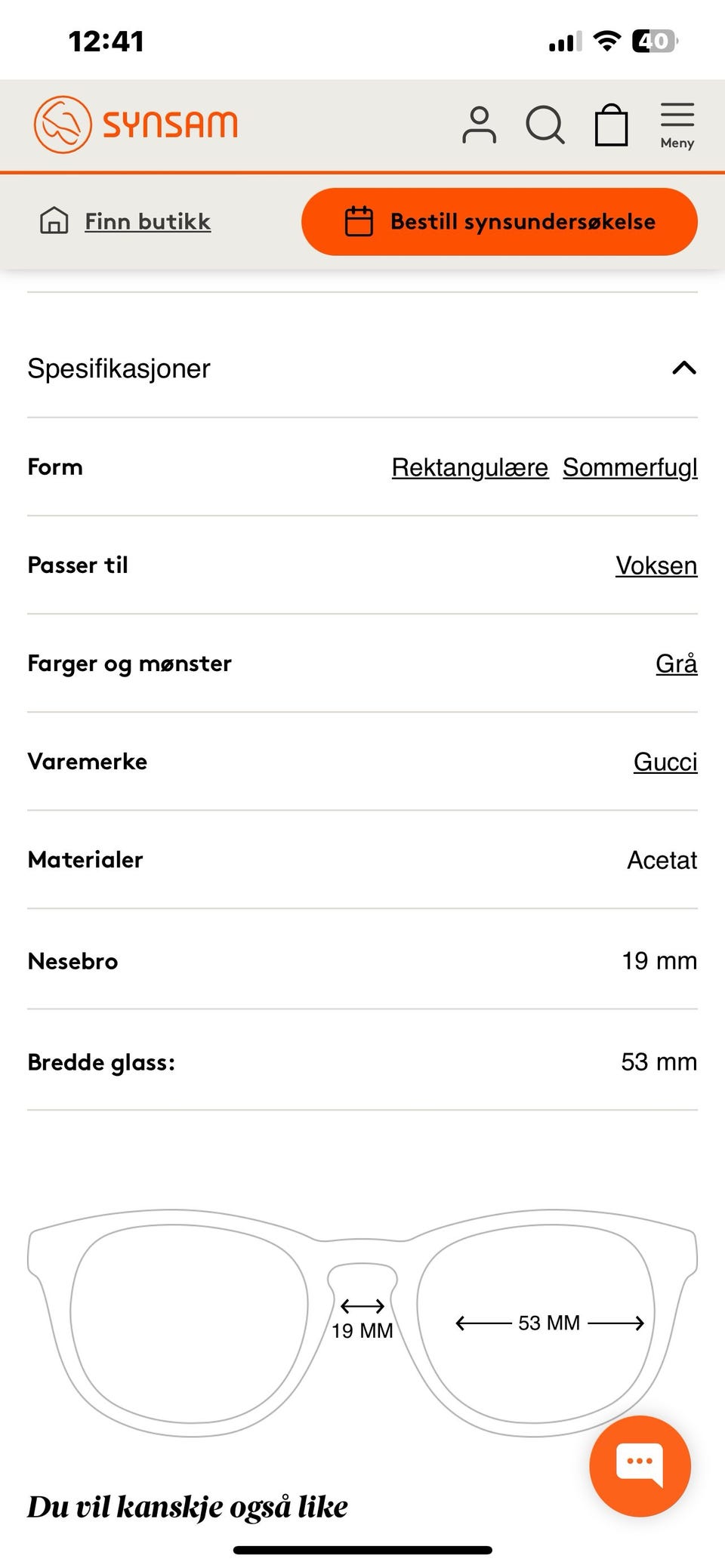Screen dimensions: 725x1568
Task: Collapse the Spesifikasjoner section
Action: pyautogui.click(x=683, y=368)
